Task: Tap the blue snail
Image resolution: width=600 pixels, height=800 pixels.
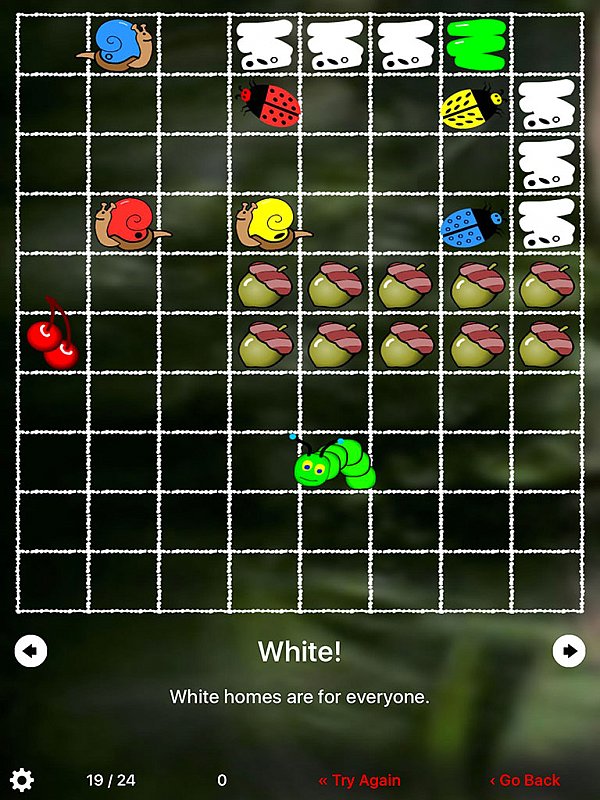Action: click(x=120, y=45)
